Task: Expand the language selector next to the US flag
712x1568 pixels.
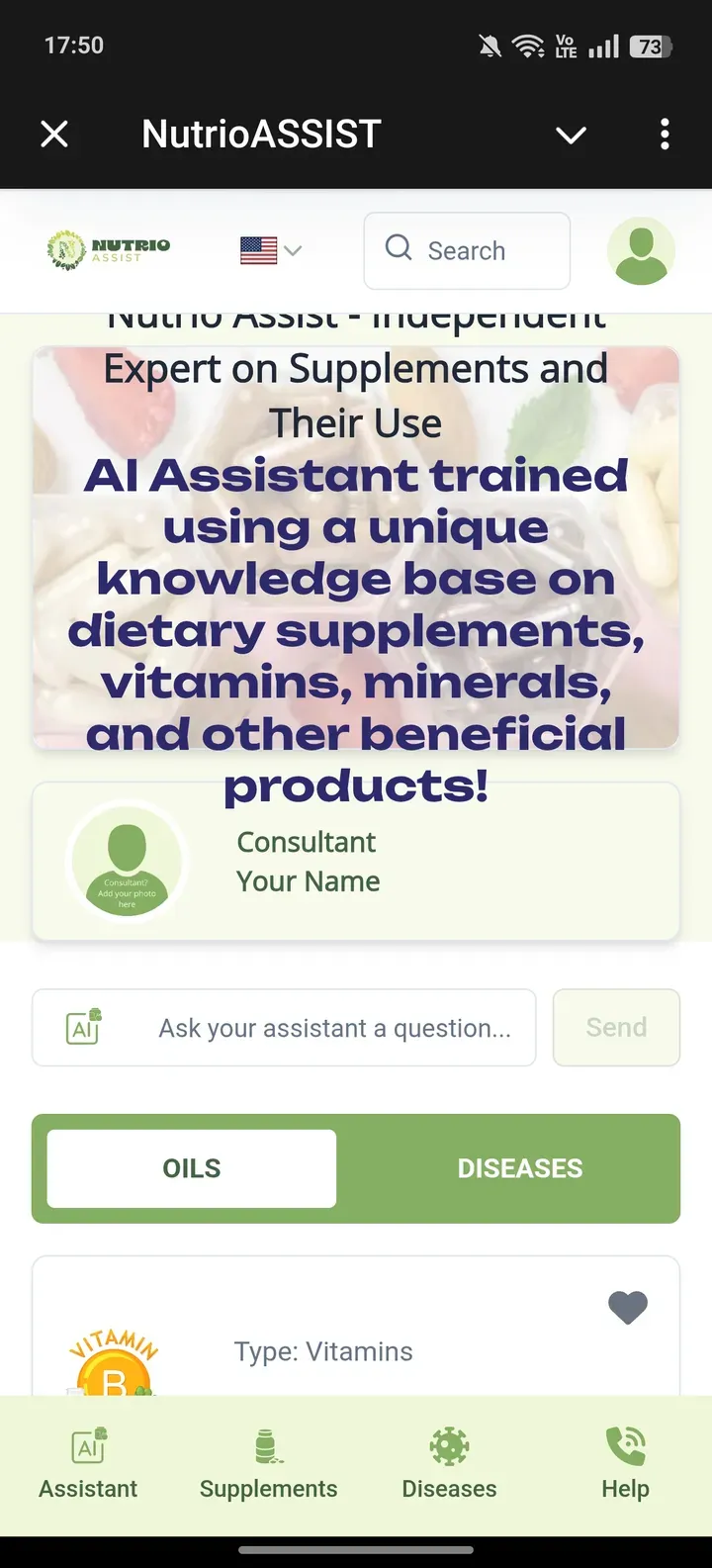Action: coord(292,250)
